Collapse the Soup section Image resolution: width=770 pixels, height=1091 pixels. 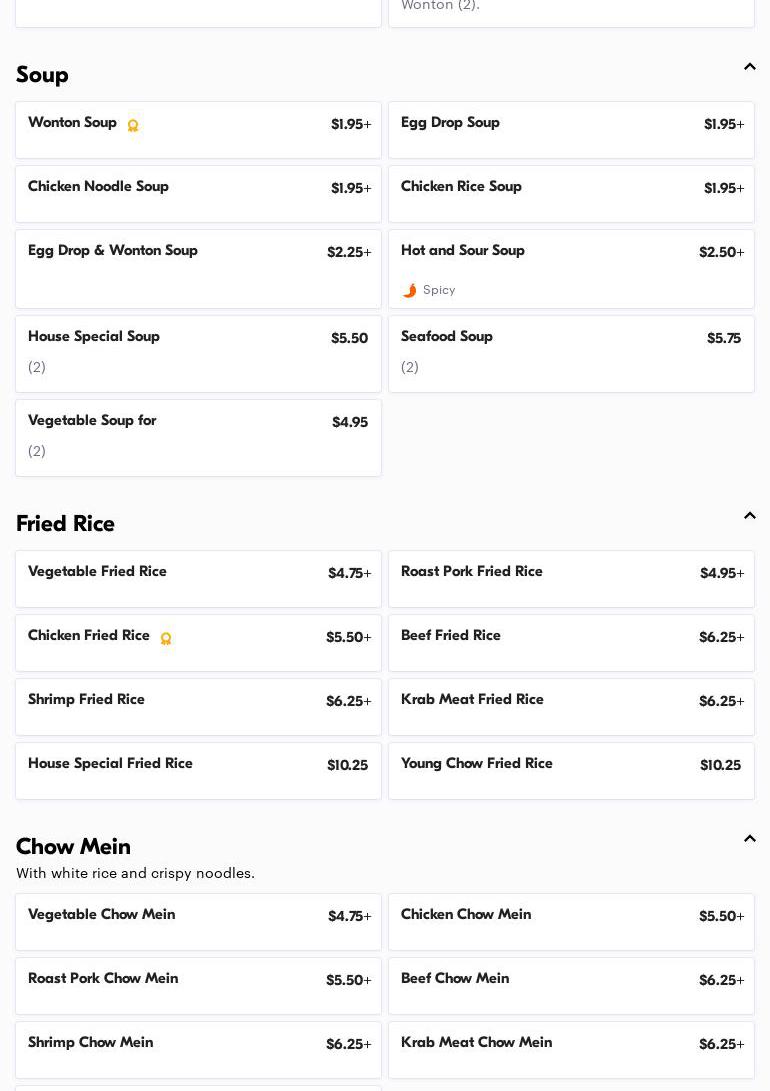[x=749, y=67]
